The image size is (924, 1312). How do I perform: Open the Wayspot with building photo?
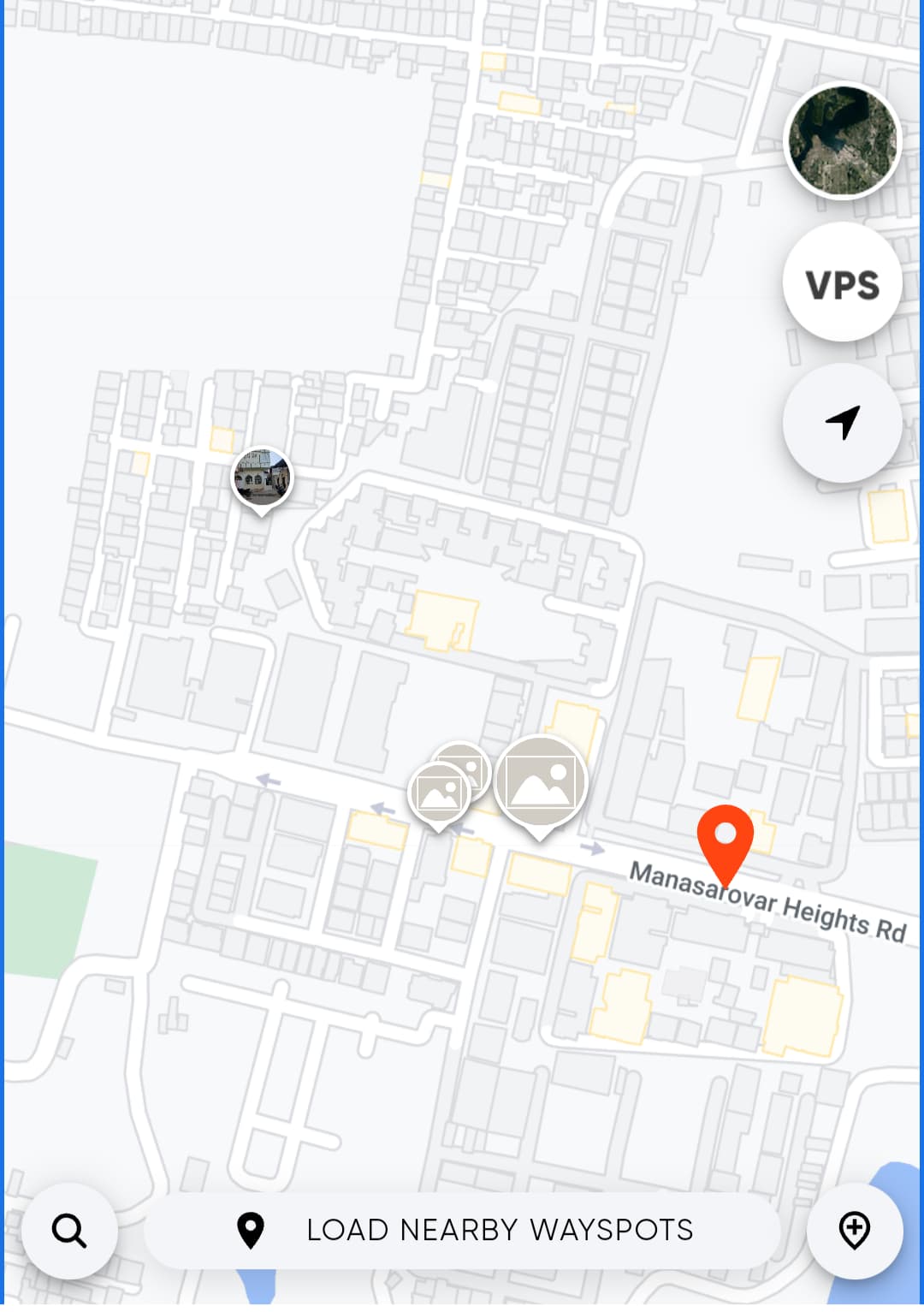point(262,477)
